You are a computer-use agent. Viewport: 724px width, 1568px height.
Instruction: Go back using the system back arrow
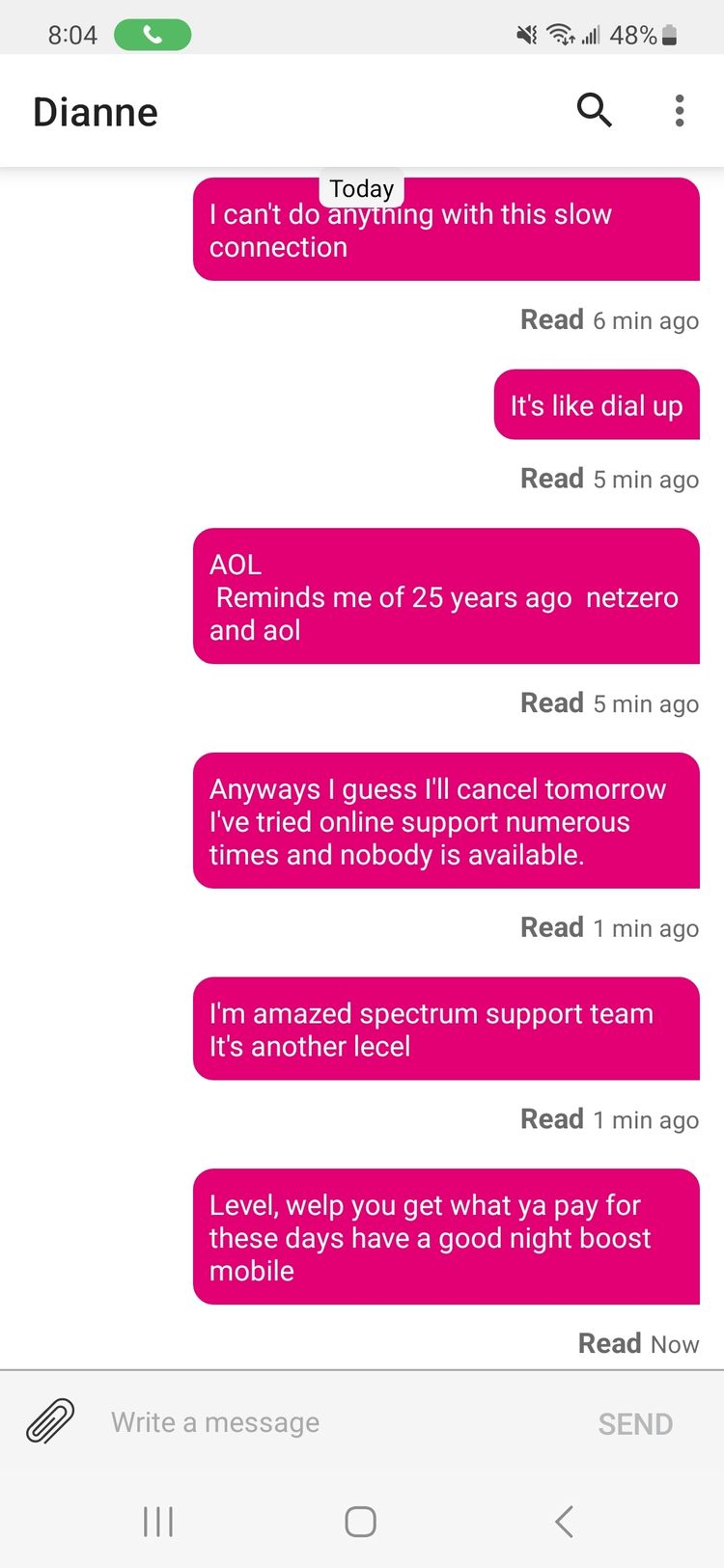click(565, 1522)
